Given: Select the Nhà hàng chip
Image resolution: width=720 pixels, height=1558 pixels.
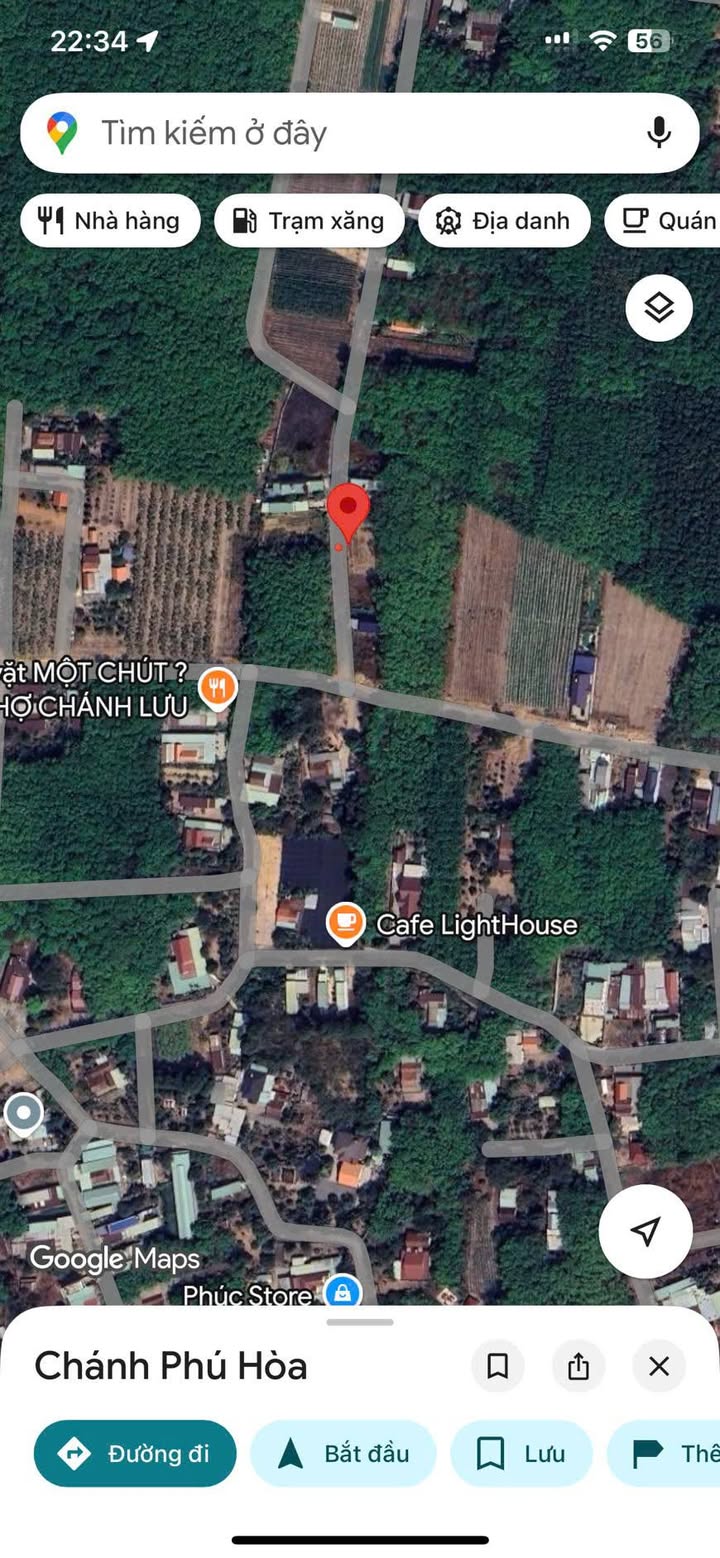Looking at the screenshot, I should tap(110, 221).
